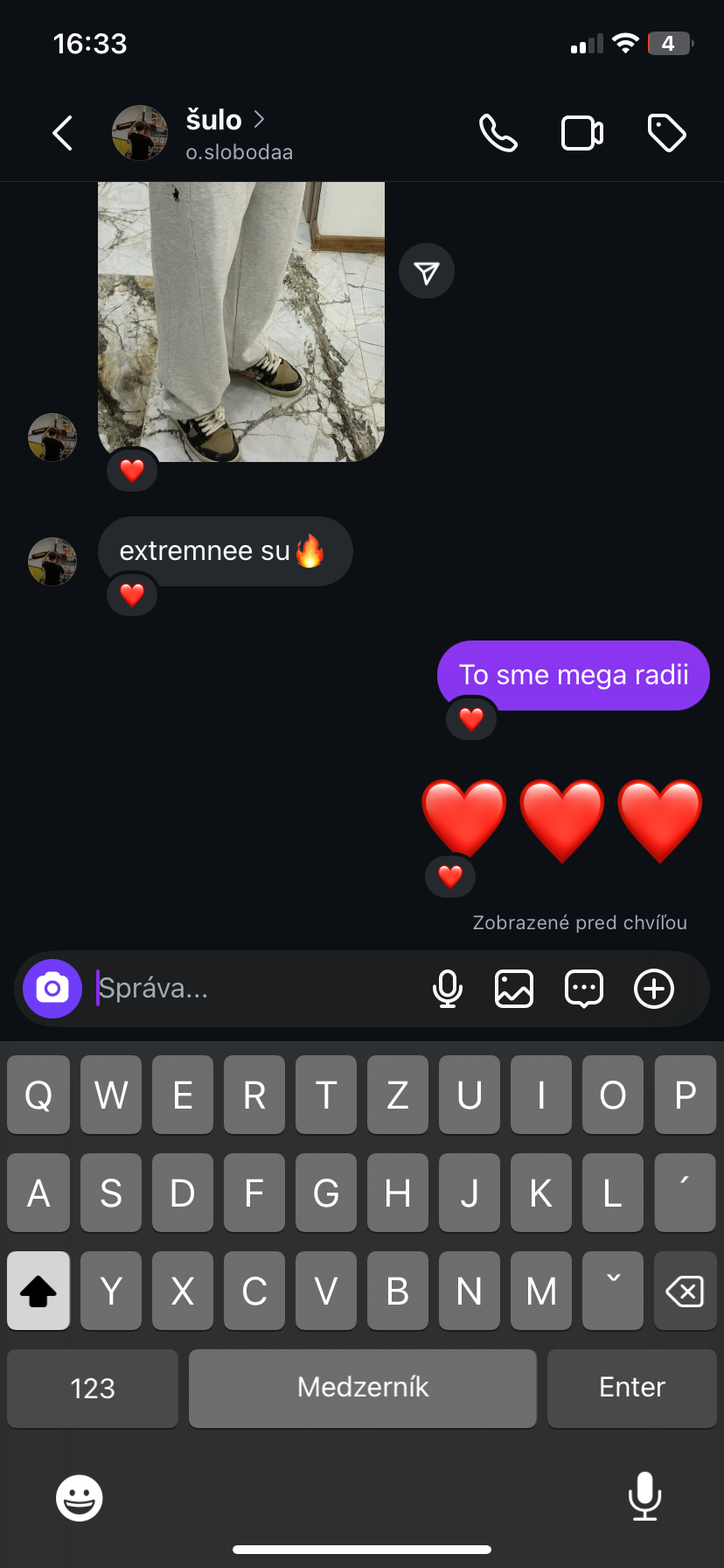Open the camera from message bar
This screenshot has width=724, height=1568.
click(x=52, y=989)
